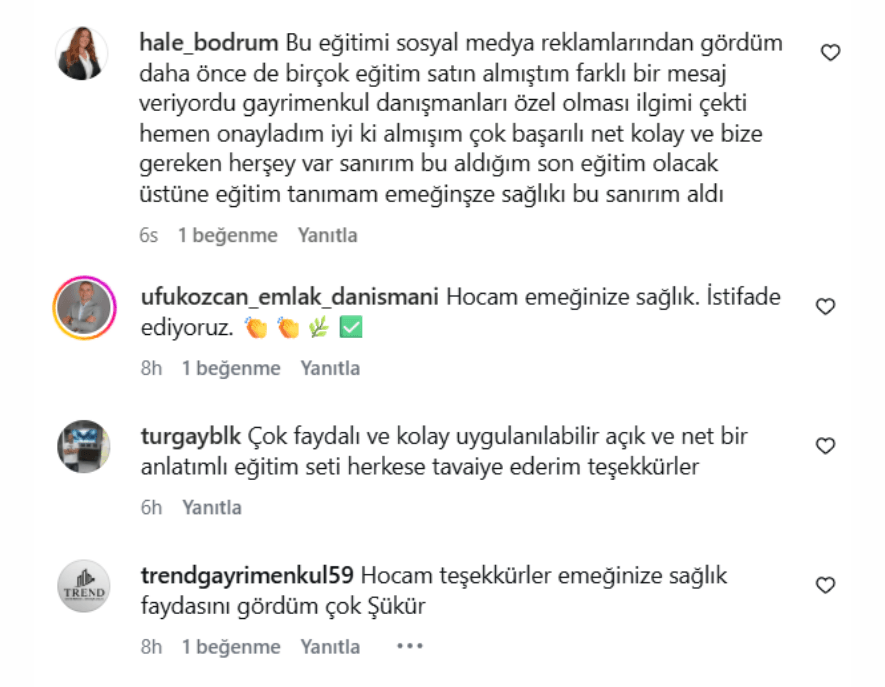
Task: View likes on hale_bodrum's comment
Action: tap(227, 236)
